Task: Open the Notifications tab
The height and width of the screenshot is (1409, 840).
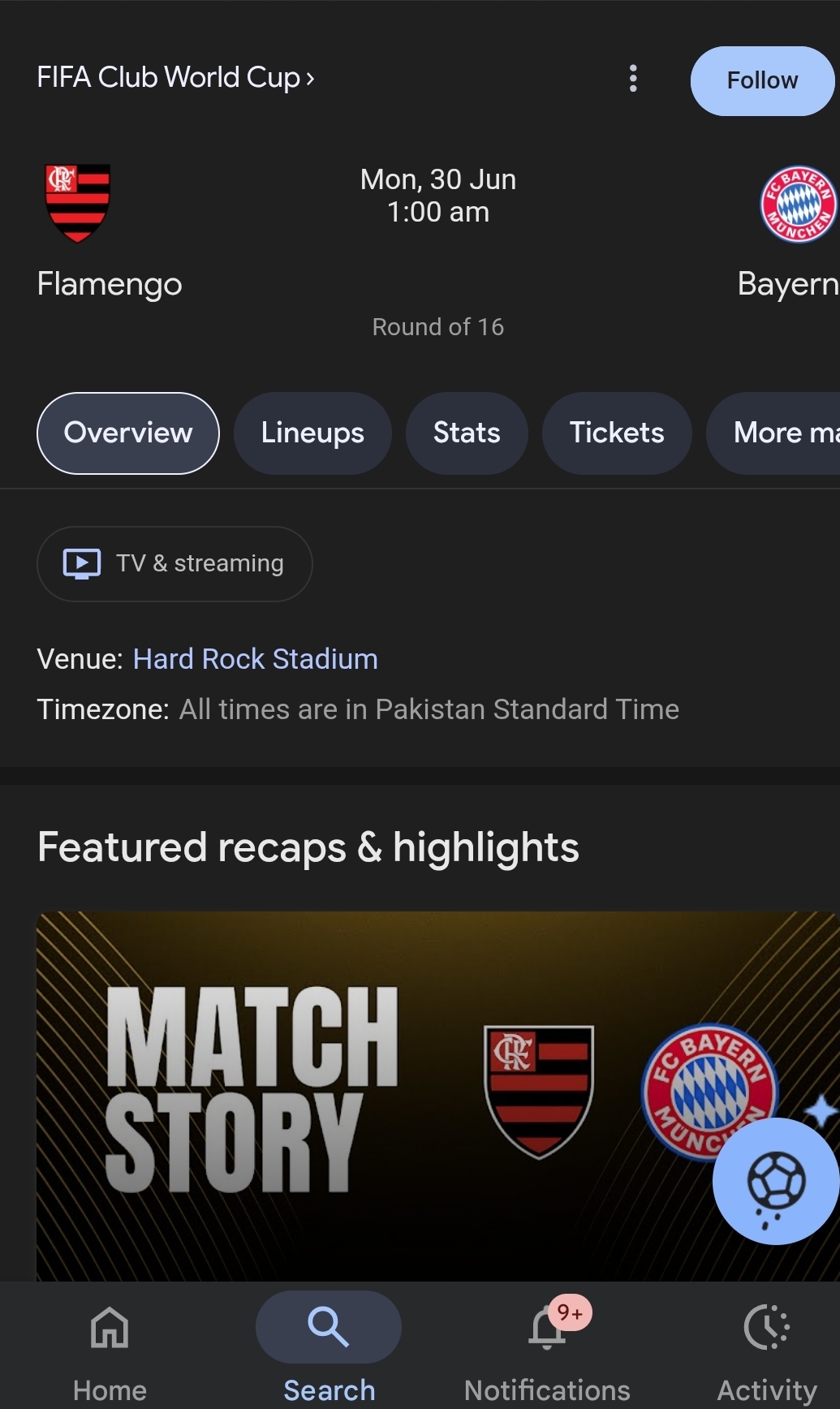Action: [547, 1349]
